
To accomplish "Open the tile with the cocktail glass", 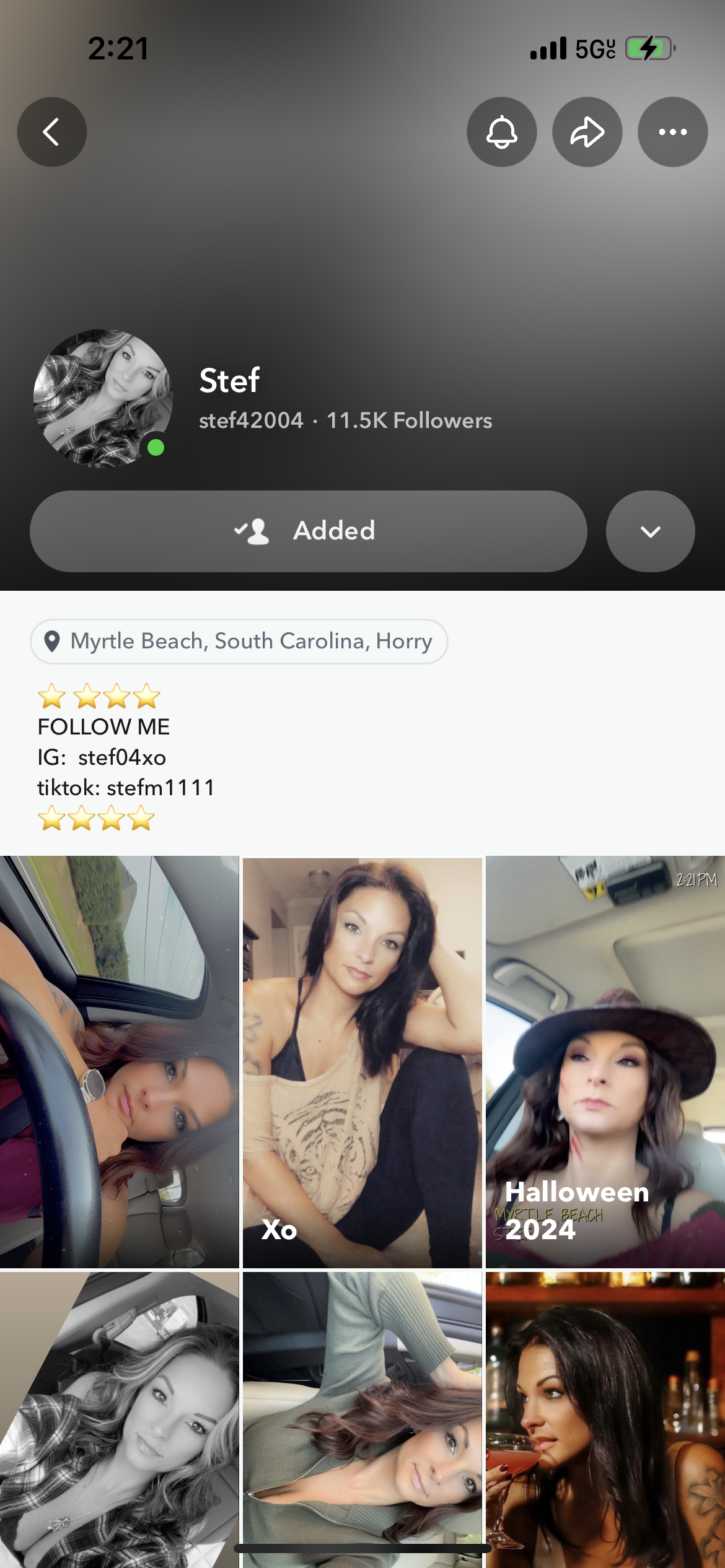I will [605, 1418].
